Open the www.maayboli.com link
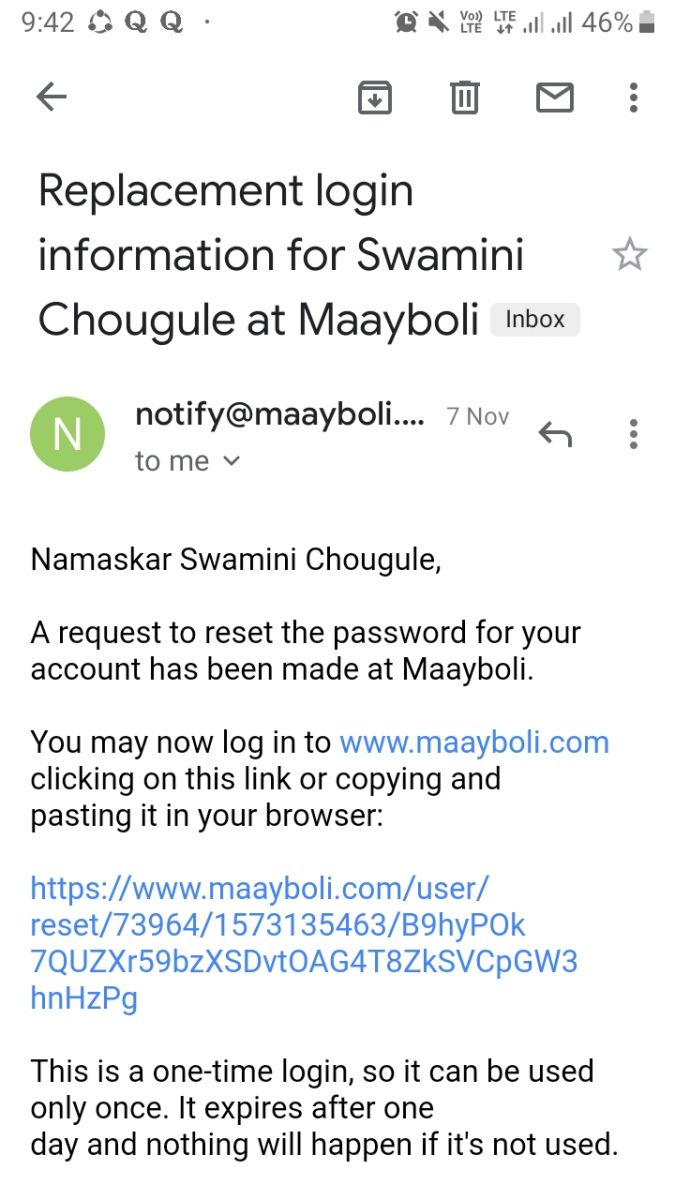Screen dimensions: 675x1200 point(474,742)
